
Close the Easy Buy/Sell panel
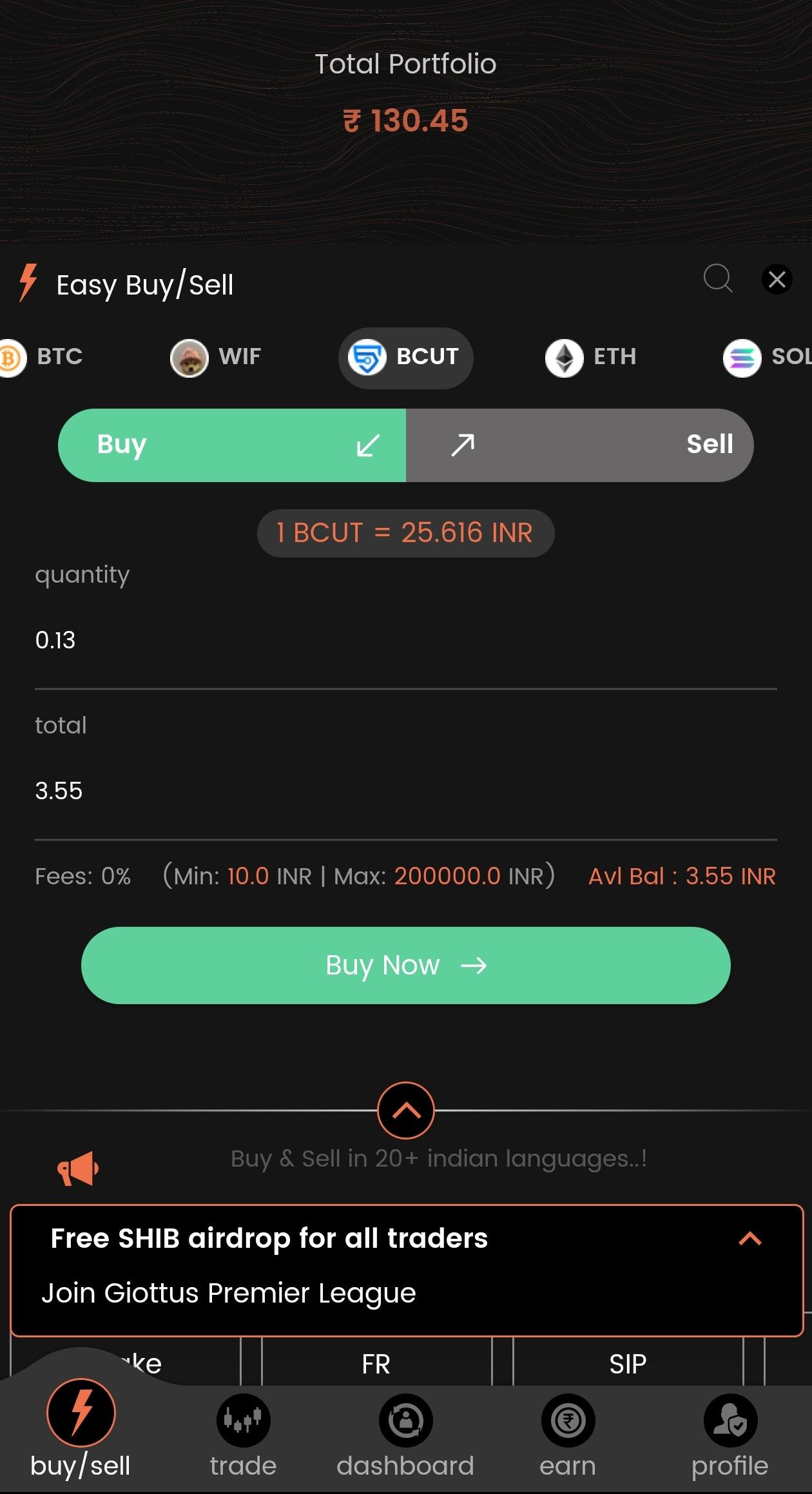coord(777,280)
